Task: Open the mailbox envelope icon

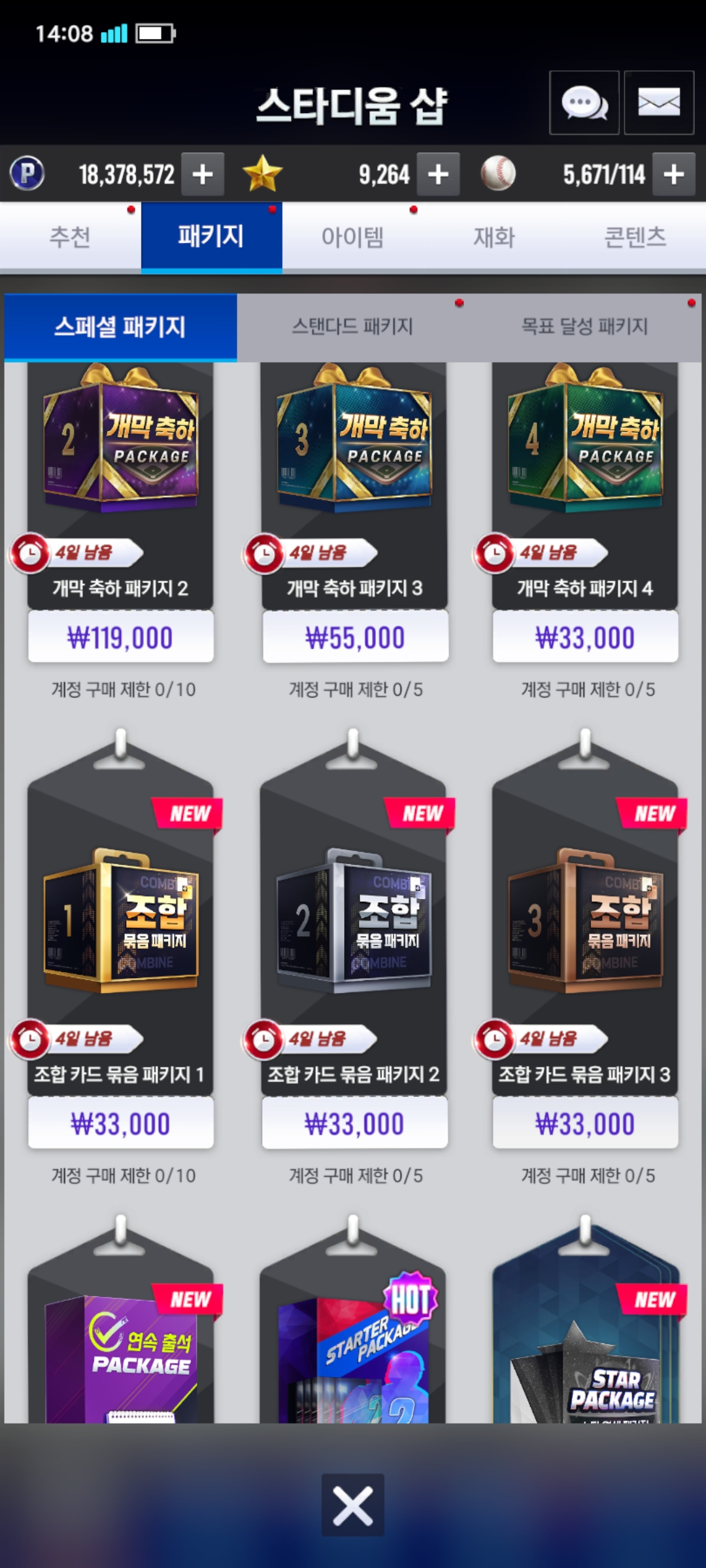Action: [x=658, y=103]
